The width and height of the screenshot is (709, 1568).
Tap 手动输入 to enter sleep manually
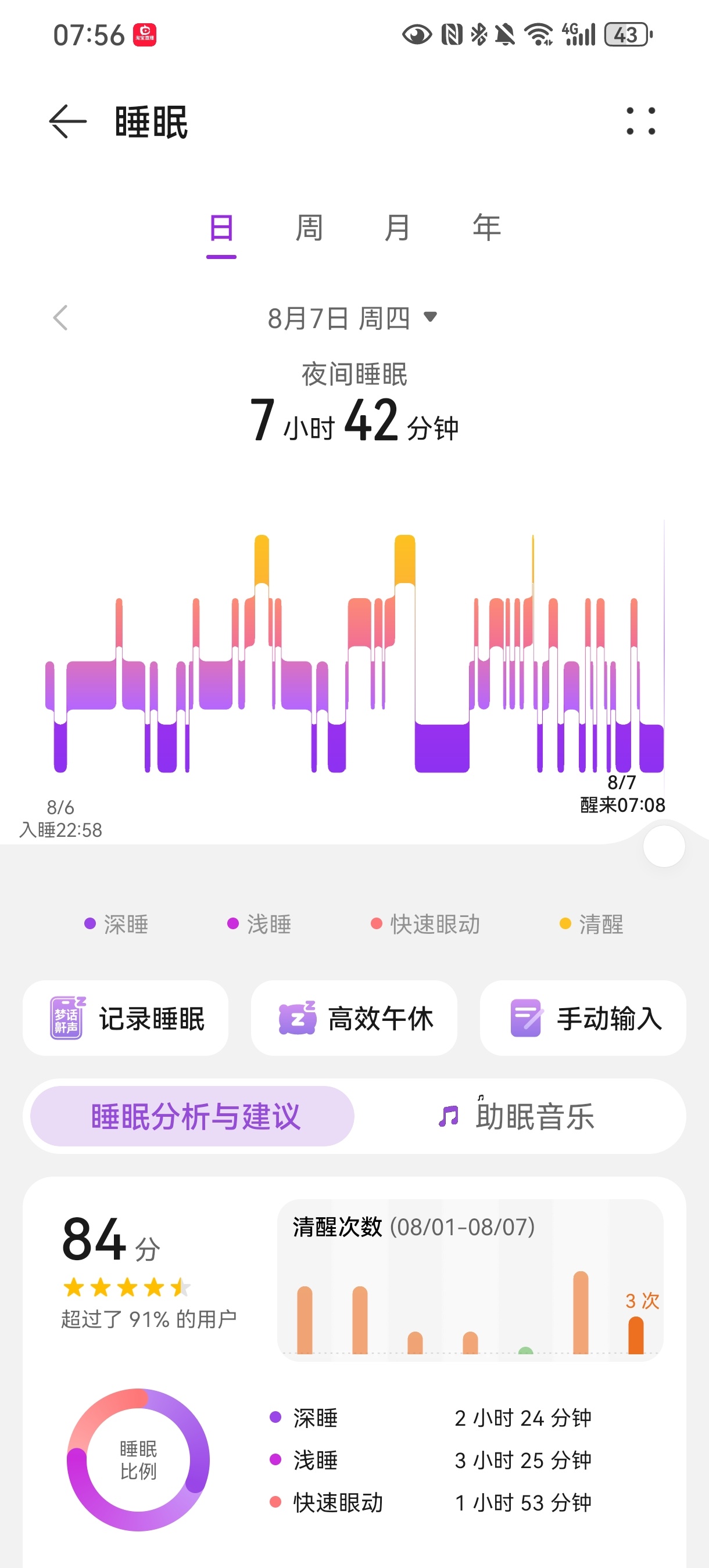[x=583, y=1017]
